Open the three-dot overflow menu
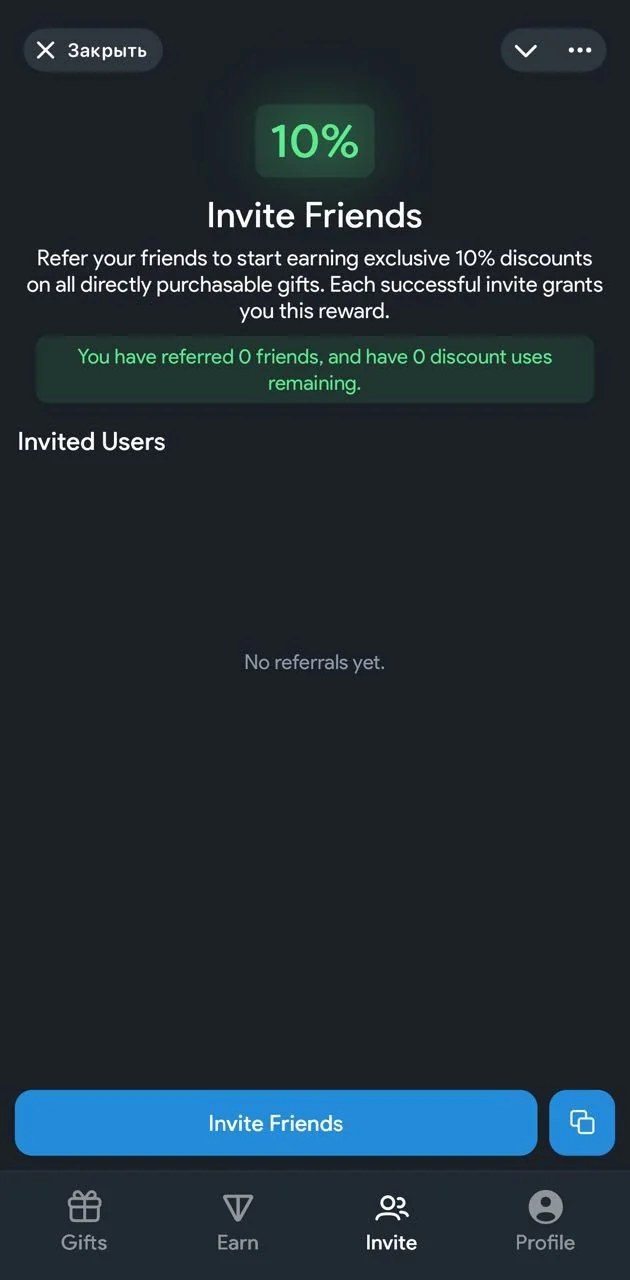Screen dimensions: 630x1280 (580, 50)
